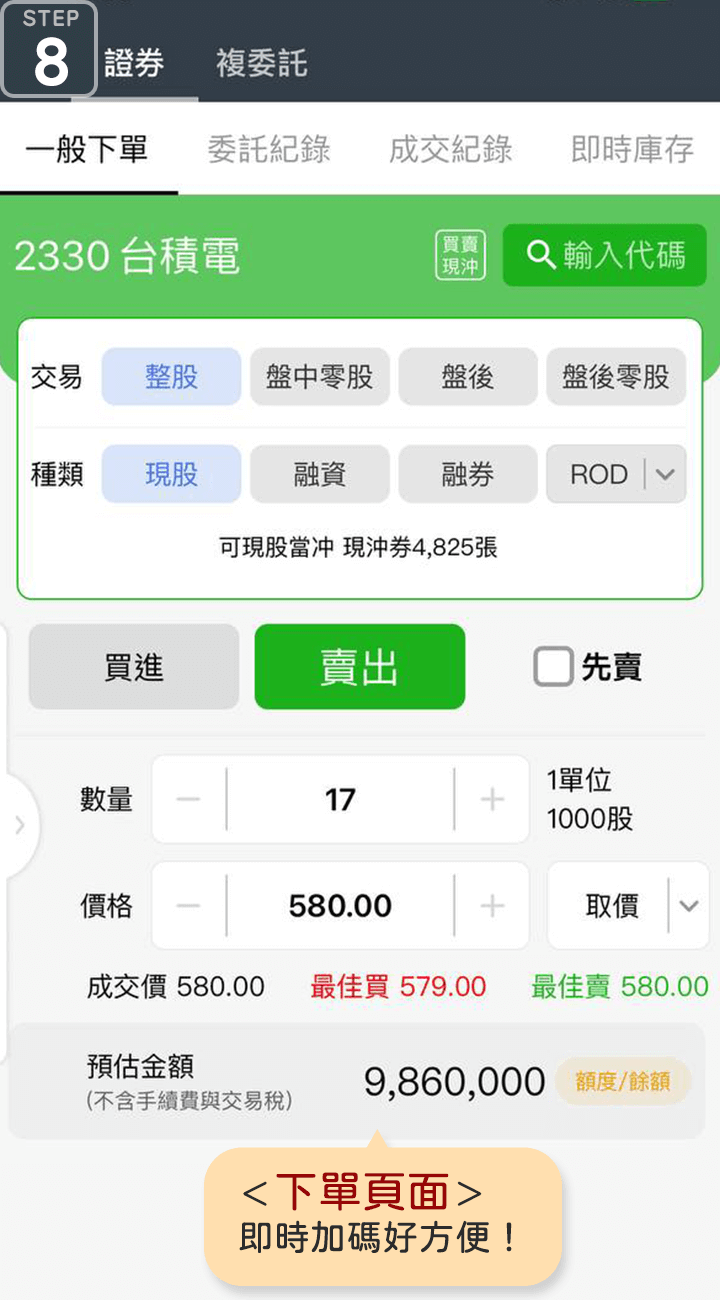Expand the ROD order condition dropdown
720x1300 pixels.
[x=616, y=474]
